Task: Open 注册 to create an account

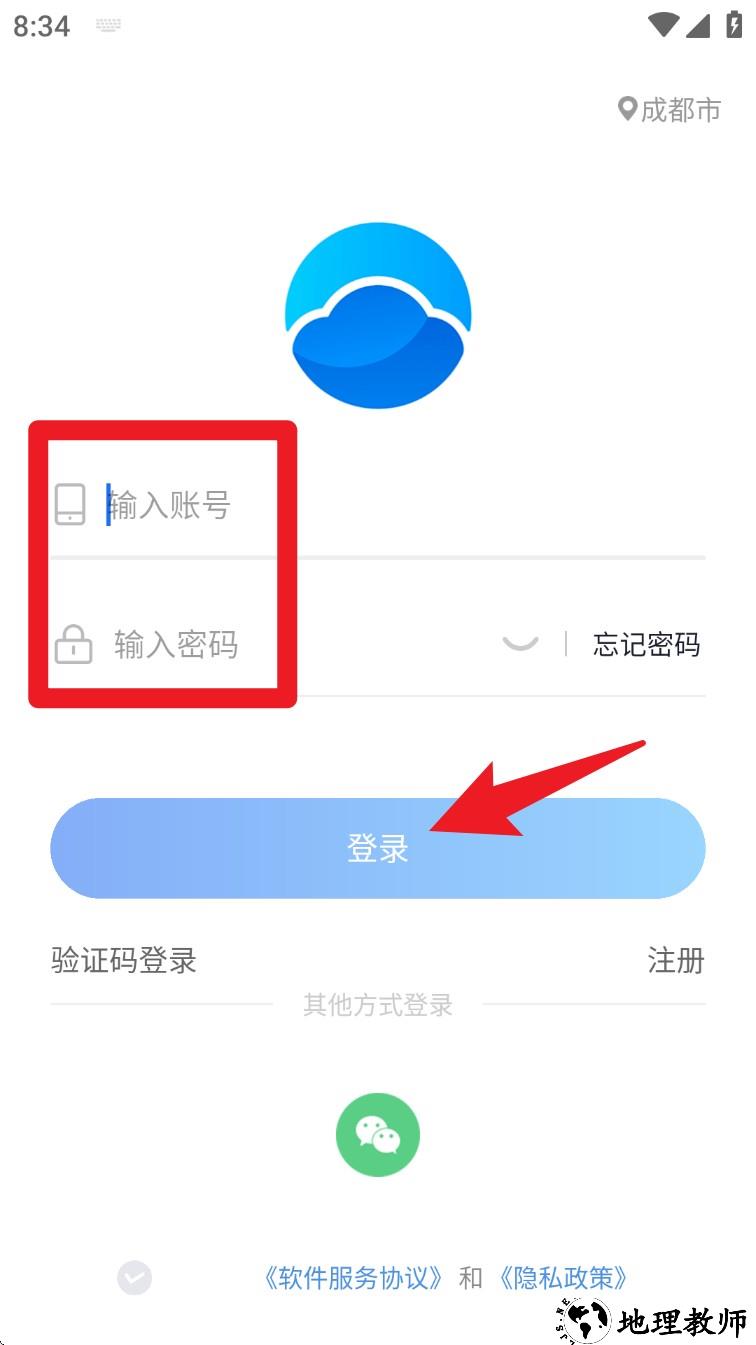Action: point(676,961)
